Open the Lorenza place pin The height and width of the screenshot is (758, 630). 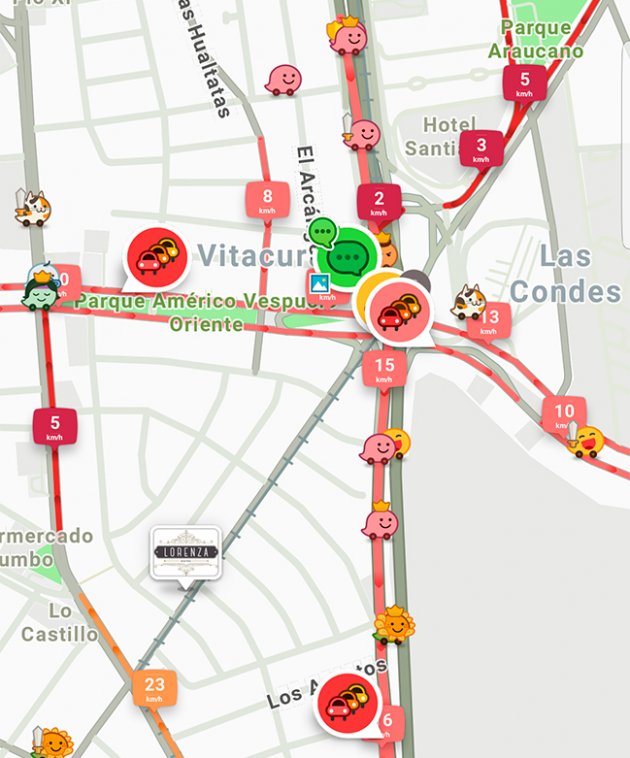click(x=185, y=552)
